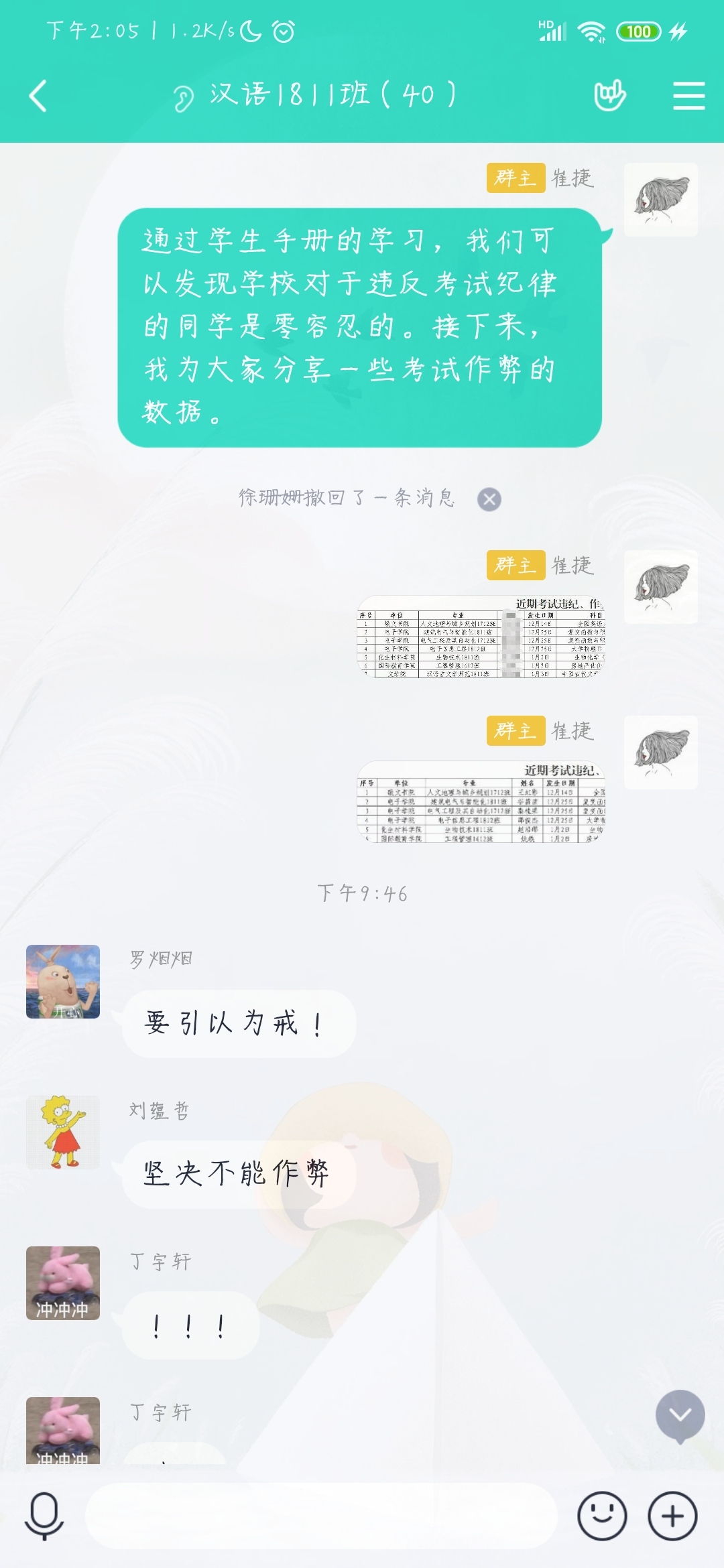724x1568 pixels.
Task: Focus the message text field
Action: (x=322, y=1516)
